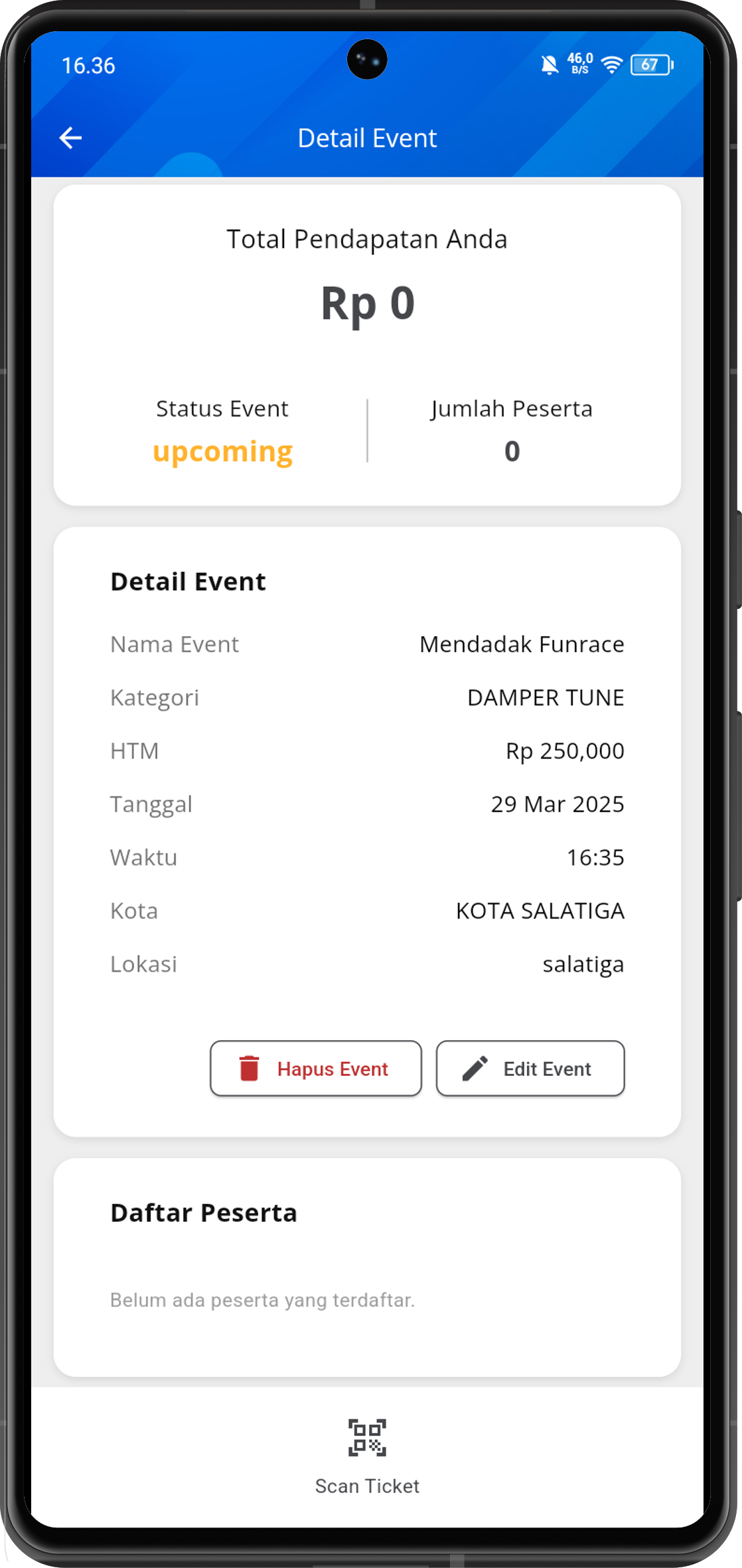Tap the upcoming status label
742x1568 pixels.
point(222,451)
